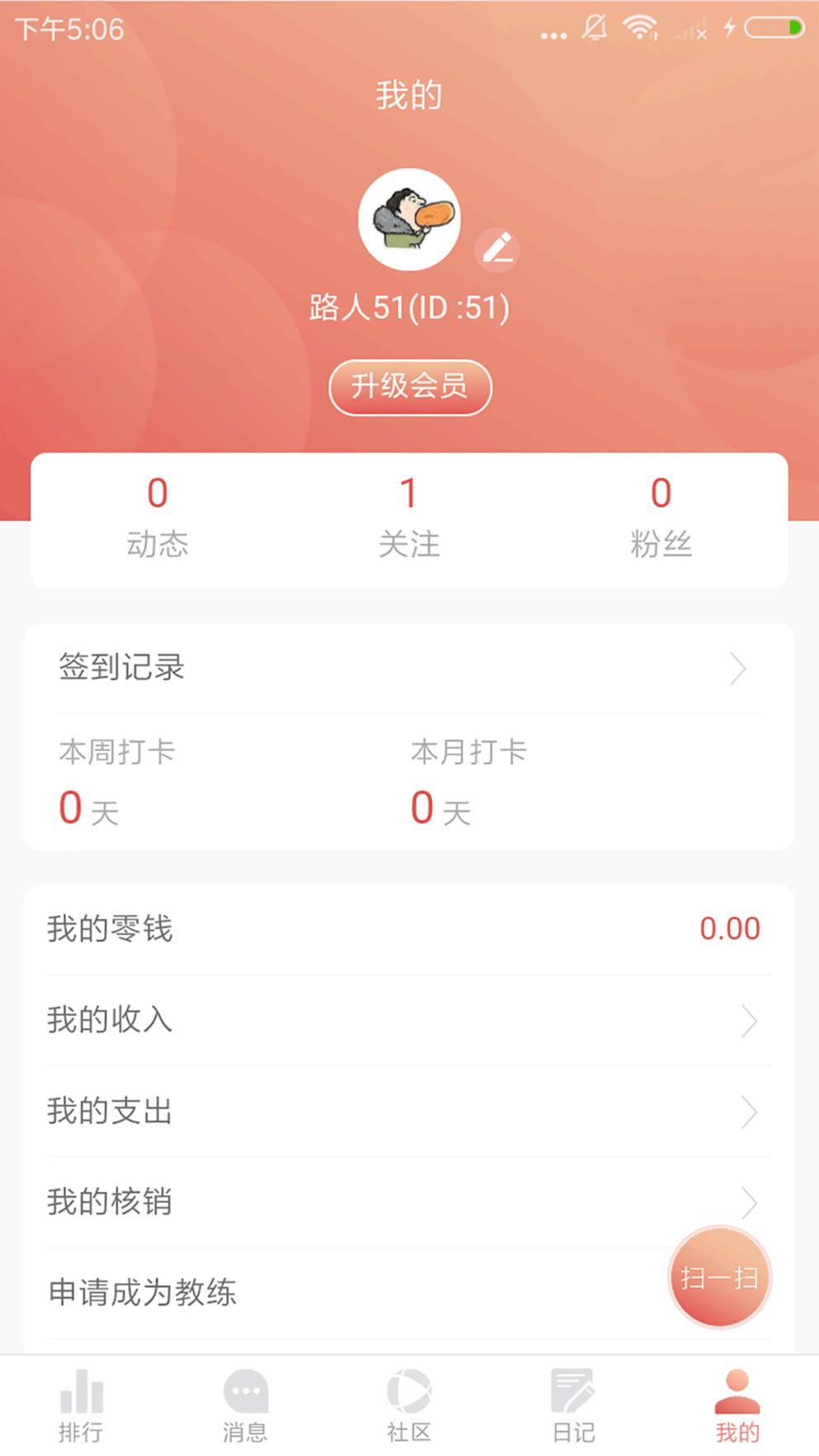
Task: Open the 扫一扫 scan button
Action: 719,1277
